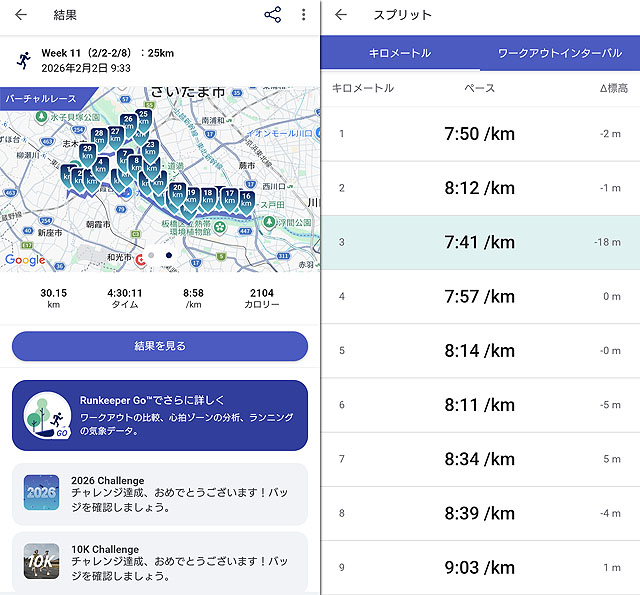Screen dimensions: 640x595
Task: Switch to the キロメートル tab
Action: click(400, 53)
